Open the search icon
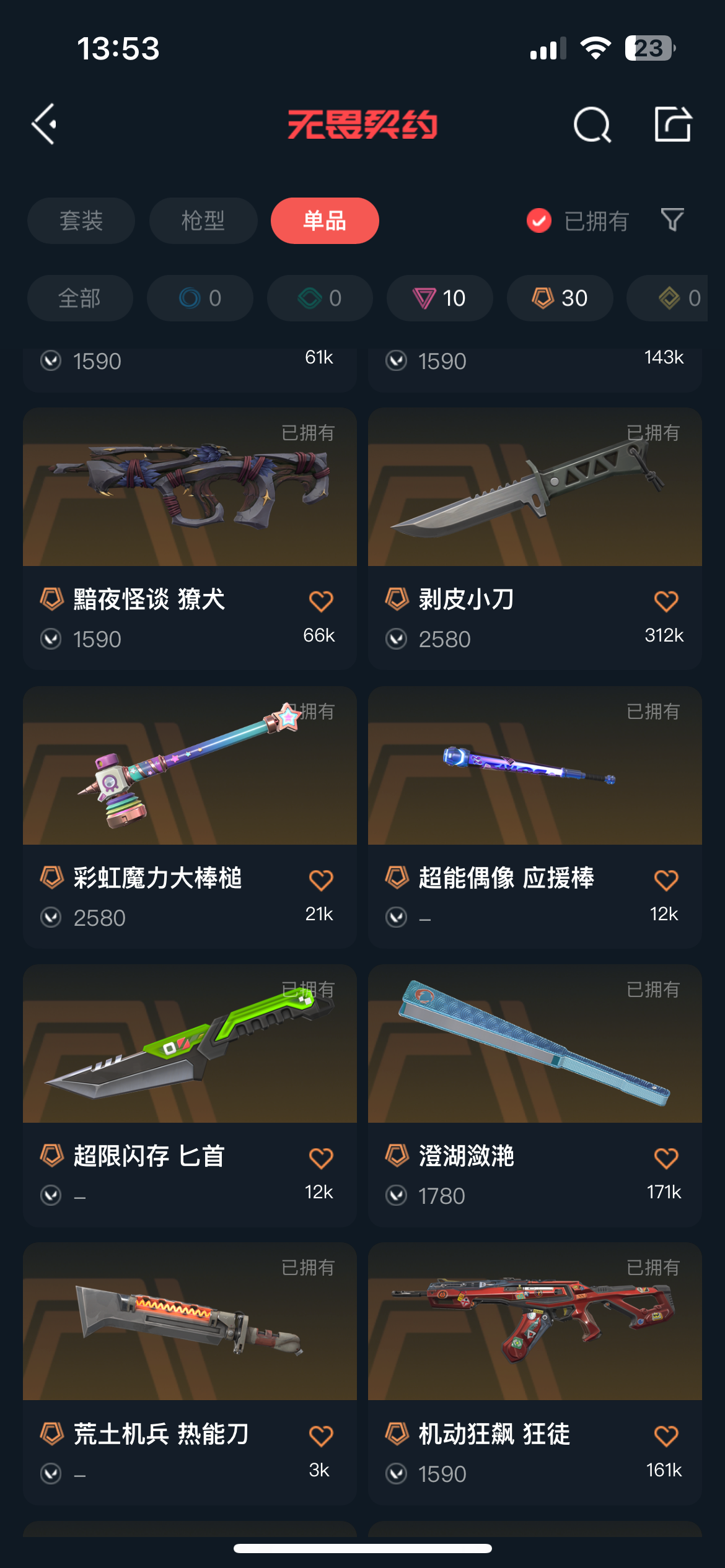Viewport: 725px width, 1568px height. (592, 124)
